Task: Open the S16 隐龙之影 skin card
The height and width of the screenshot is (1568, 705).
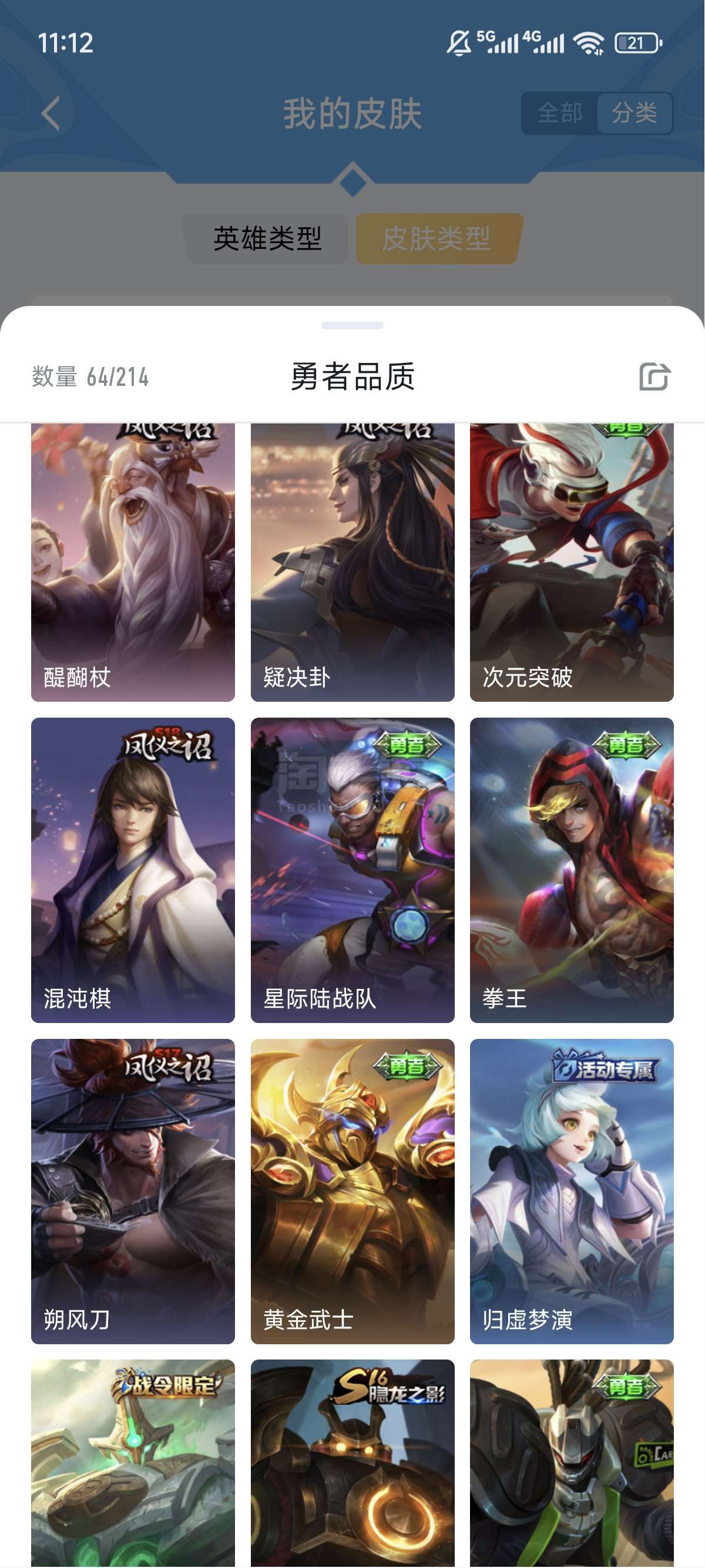Action: (352, 1461)
